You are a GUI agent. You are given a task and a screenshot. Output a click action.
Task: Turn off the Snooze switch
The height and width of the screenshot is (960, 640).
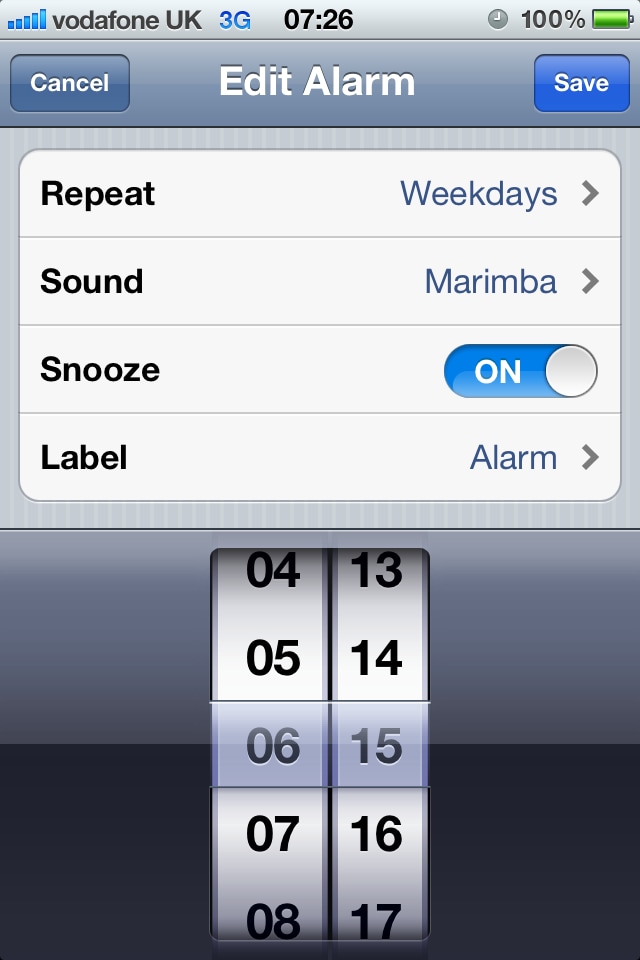pyautogui.click(x=520, y=371)
